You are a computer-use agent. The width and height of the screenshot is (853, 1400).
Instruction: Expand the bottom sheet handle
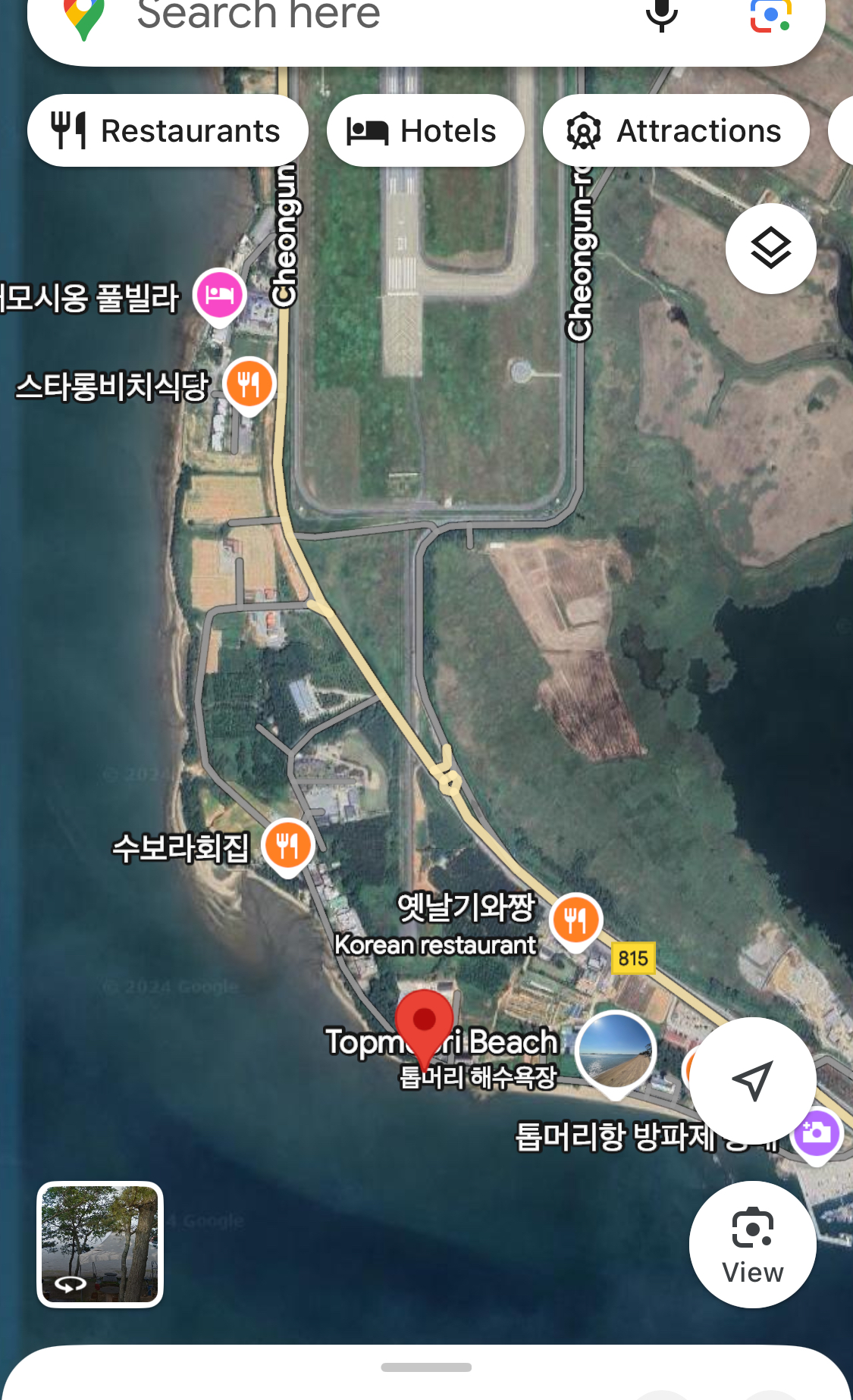click(x=426, y=1367)
